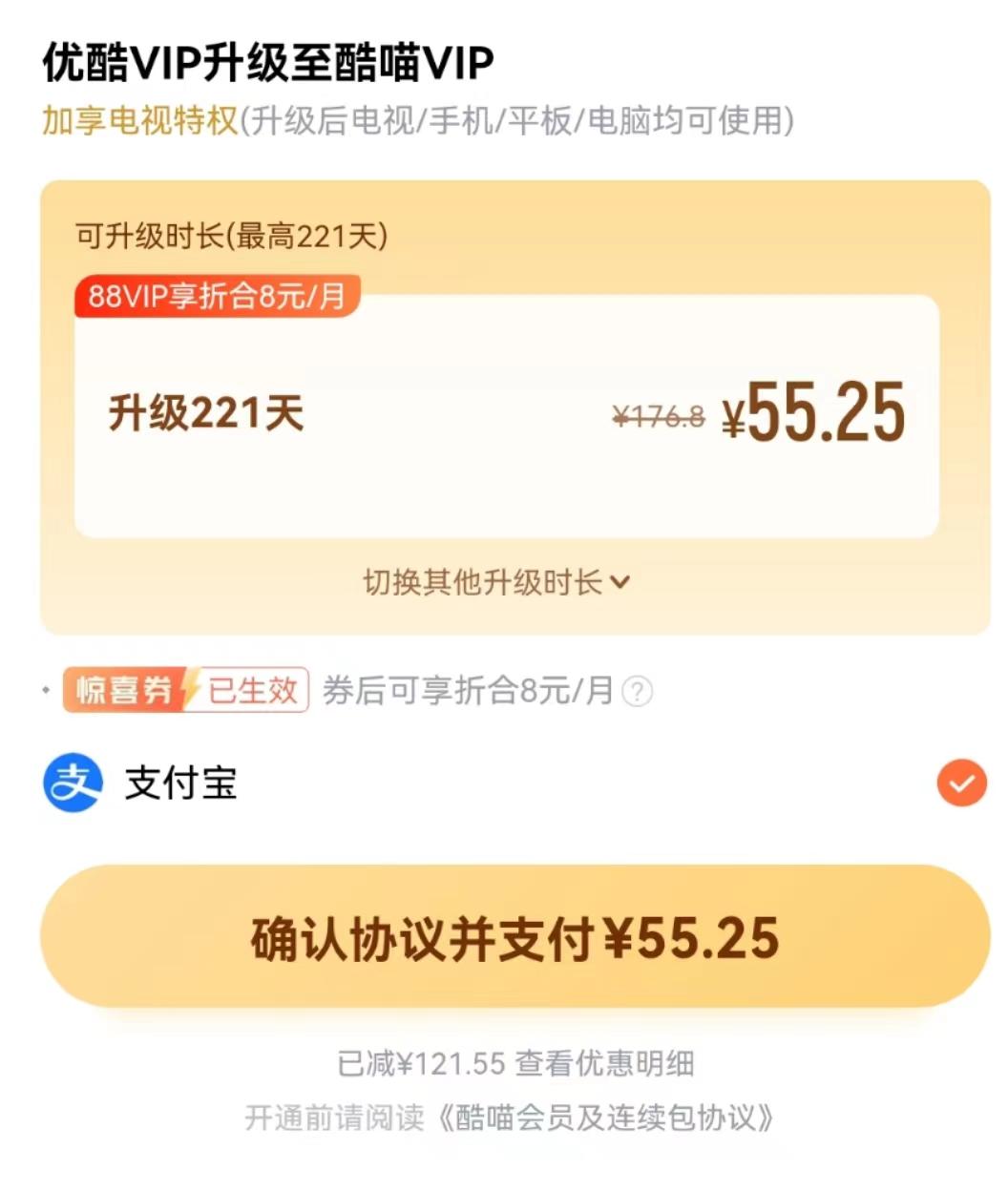The width and height of the screenshot is (1008, 1191).
Task: Tap the blue Alipay logo icon
Action: click(x=74, y=783)
